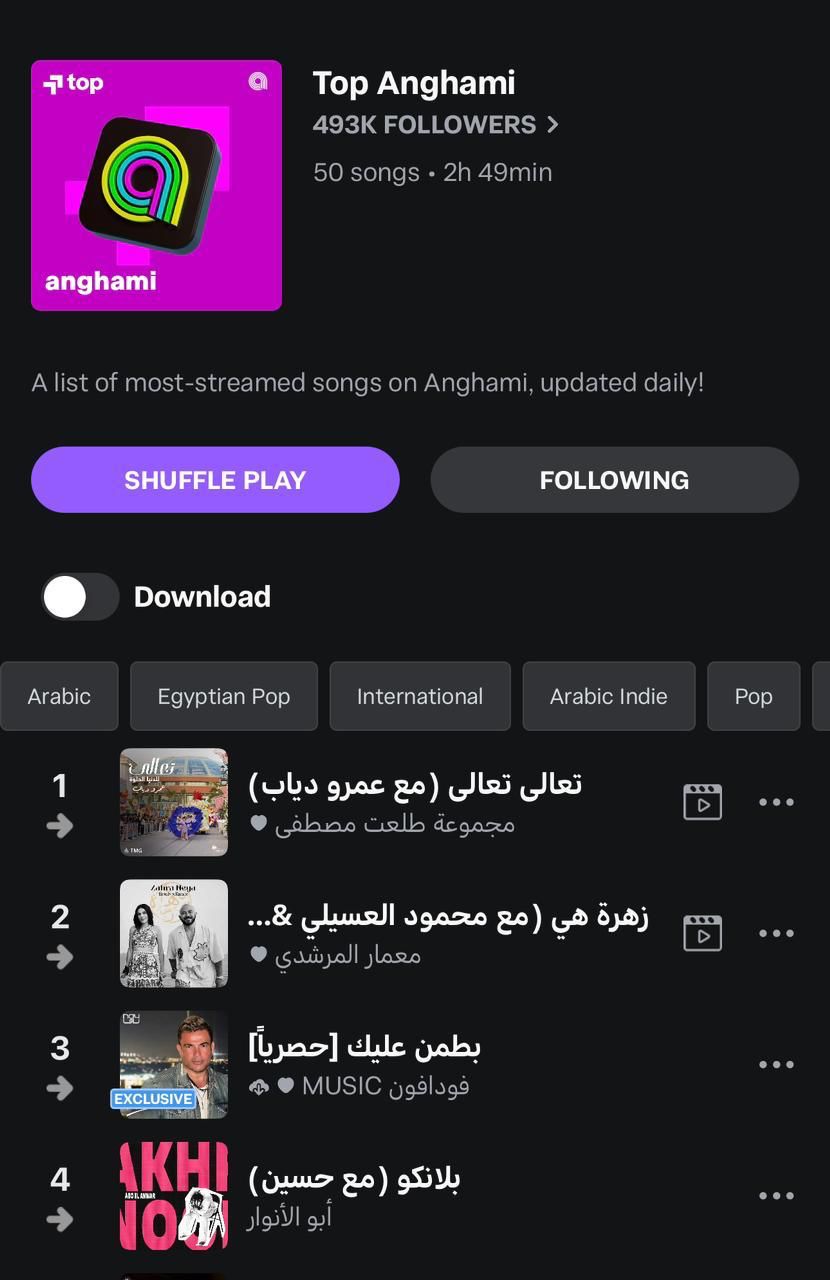This screenshot has width=830, height=1280.
Task: Open more options for زهرة هي
Action: pyautogui.click(x=776, y=933)
